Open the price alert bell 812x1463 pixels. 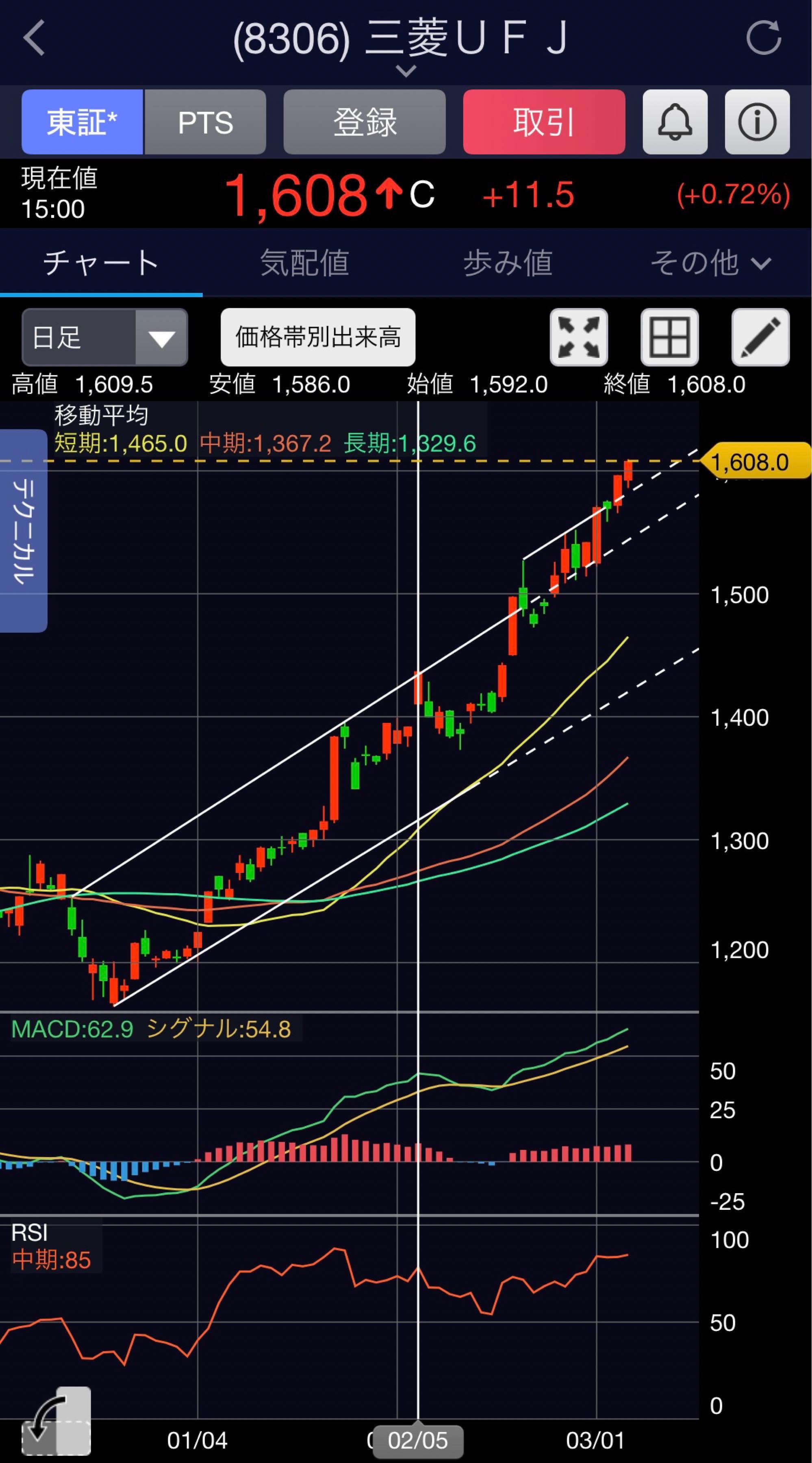[x=675, y=122]
